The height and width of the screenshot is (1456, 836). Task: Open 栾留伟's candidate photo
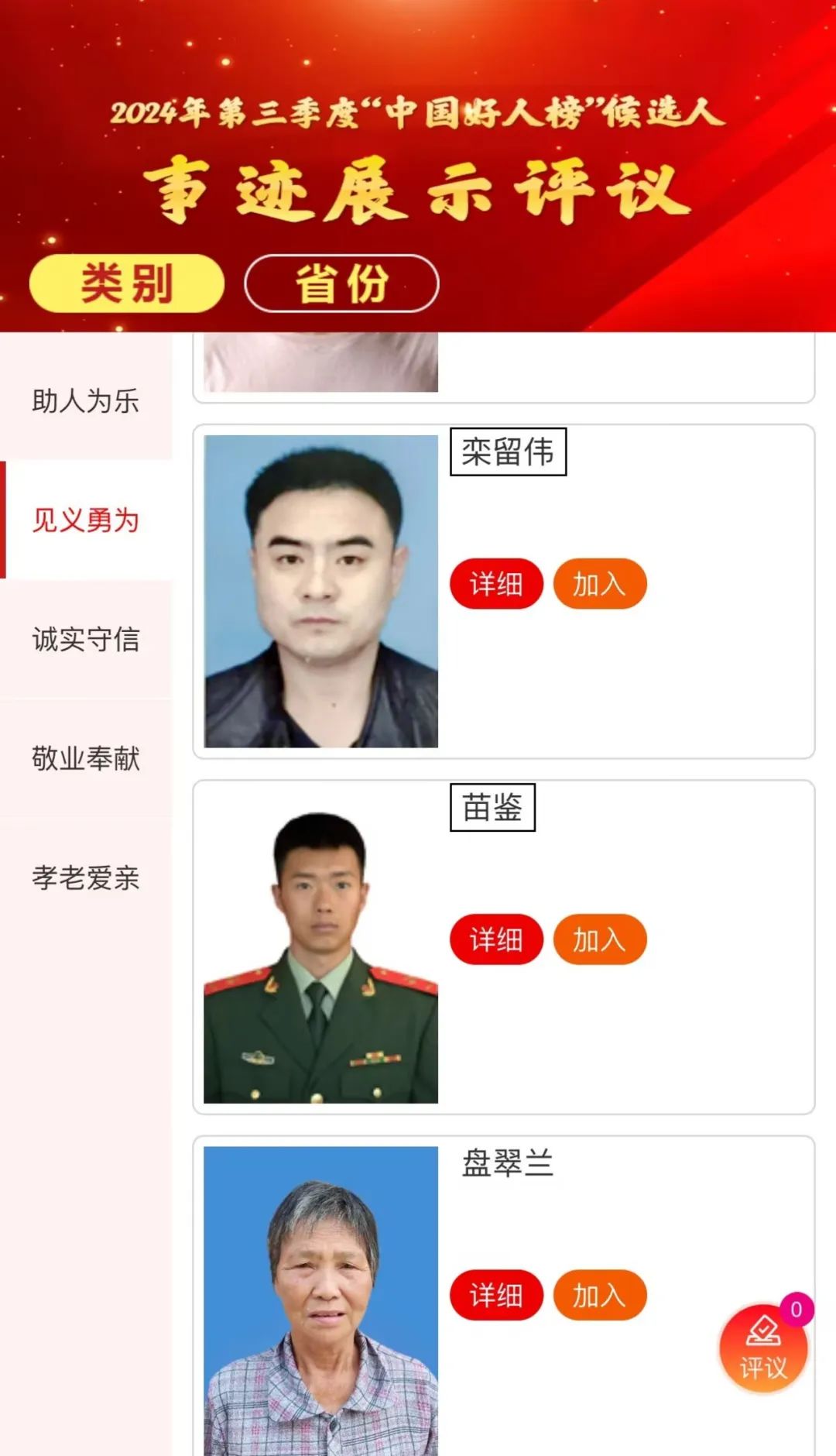320,591
